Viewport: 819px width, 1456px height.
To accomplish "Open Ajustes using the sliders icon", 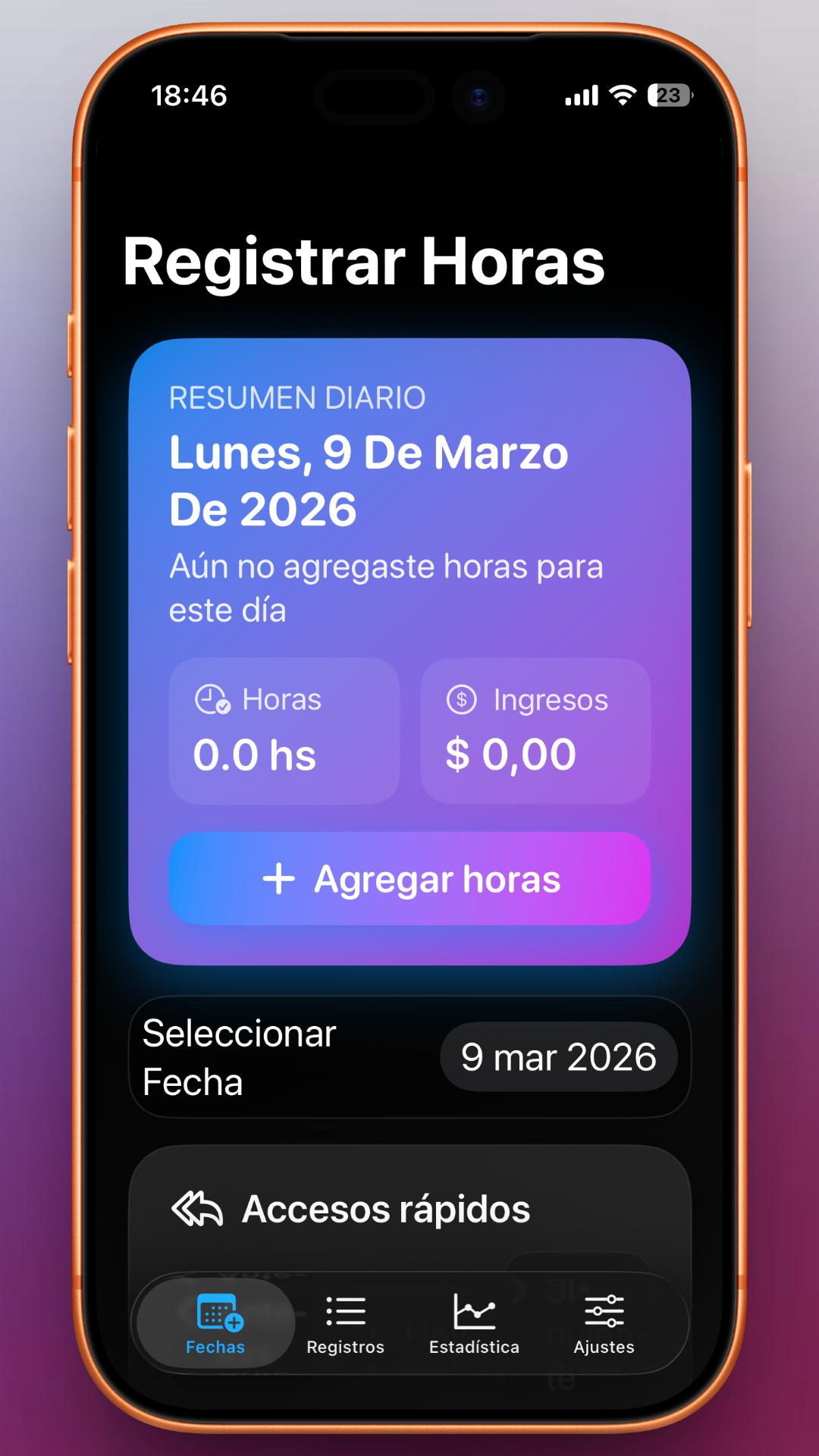I will (603, 1310).
